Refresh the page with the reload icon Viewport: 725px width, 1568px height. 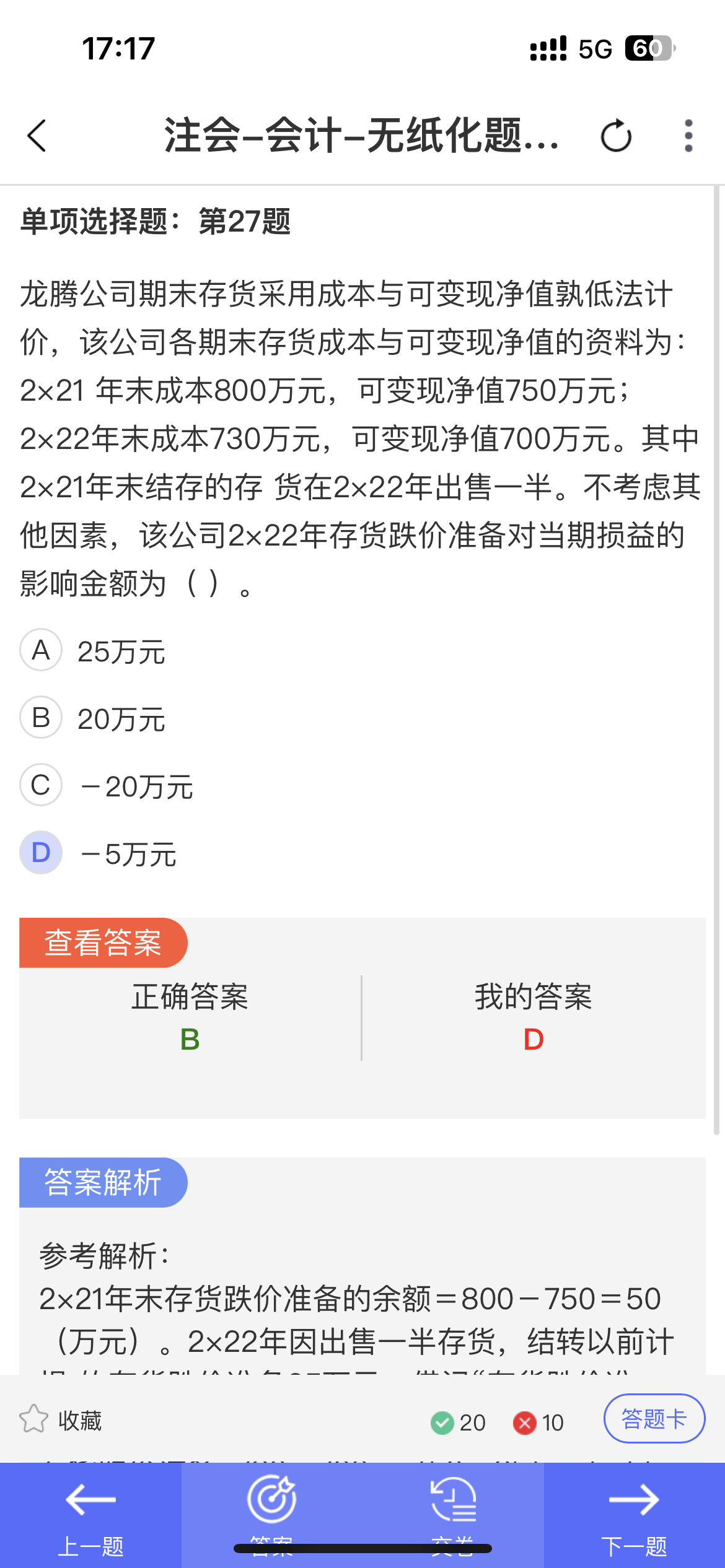coord(616,136)
